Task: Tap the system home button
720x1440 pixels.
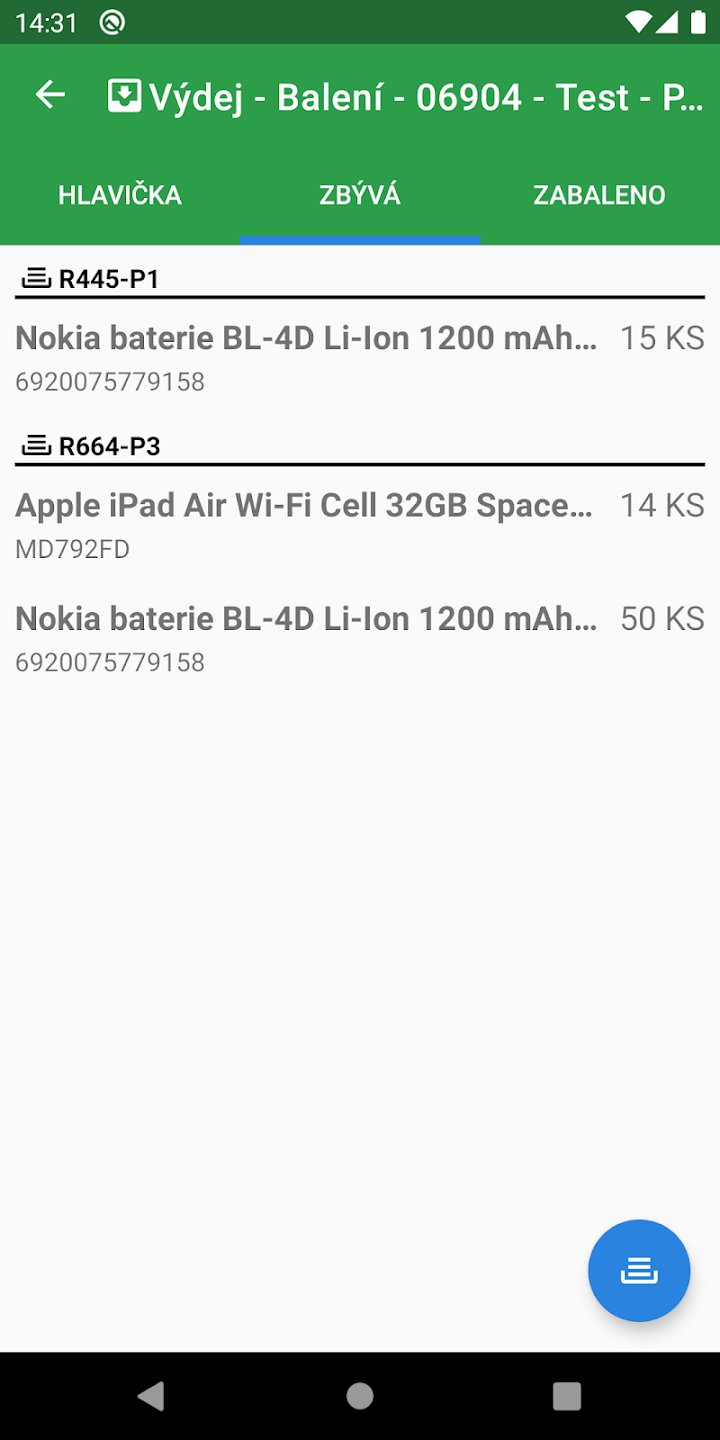Action: coord(360,1396)
